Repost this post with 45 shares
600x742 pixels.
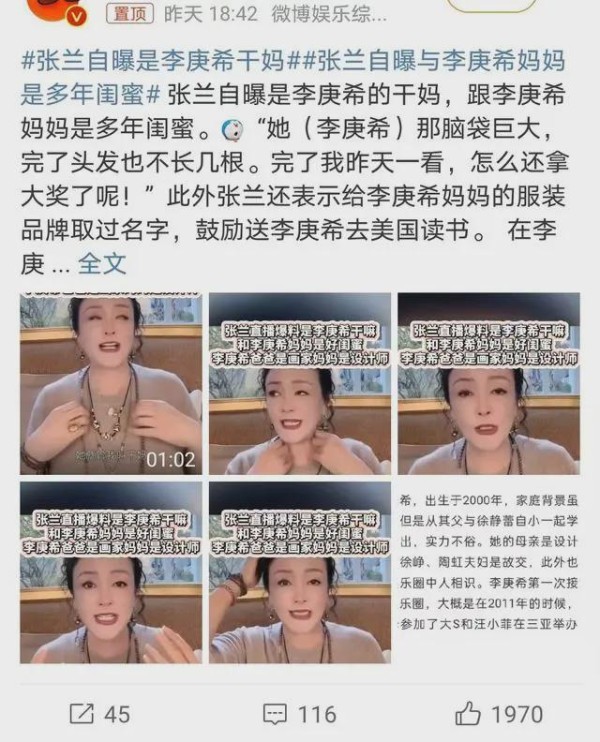coord(99,713)
